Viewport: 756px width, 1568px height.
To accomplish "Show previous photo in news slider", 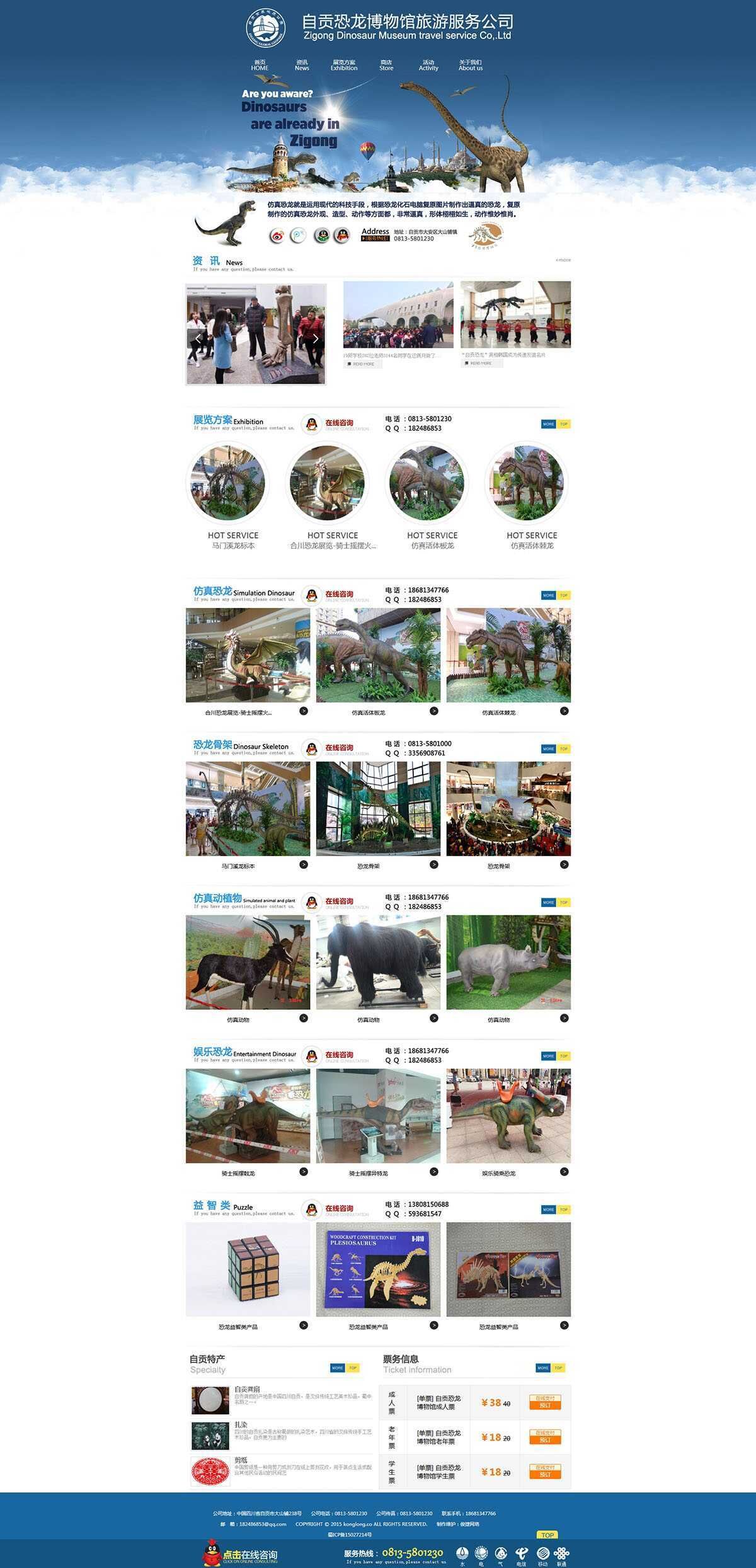I will pyautogui.click(x=198, y=338).
